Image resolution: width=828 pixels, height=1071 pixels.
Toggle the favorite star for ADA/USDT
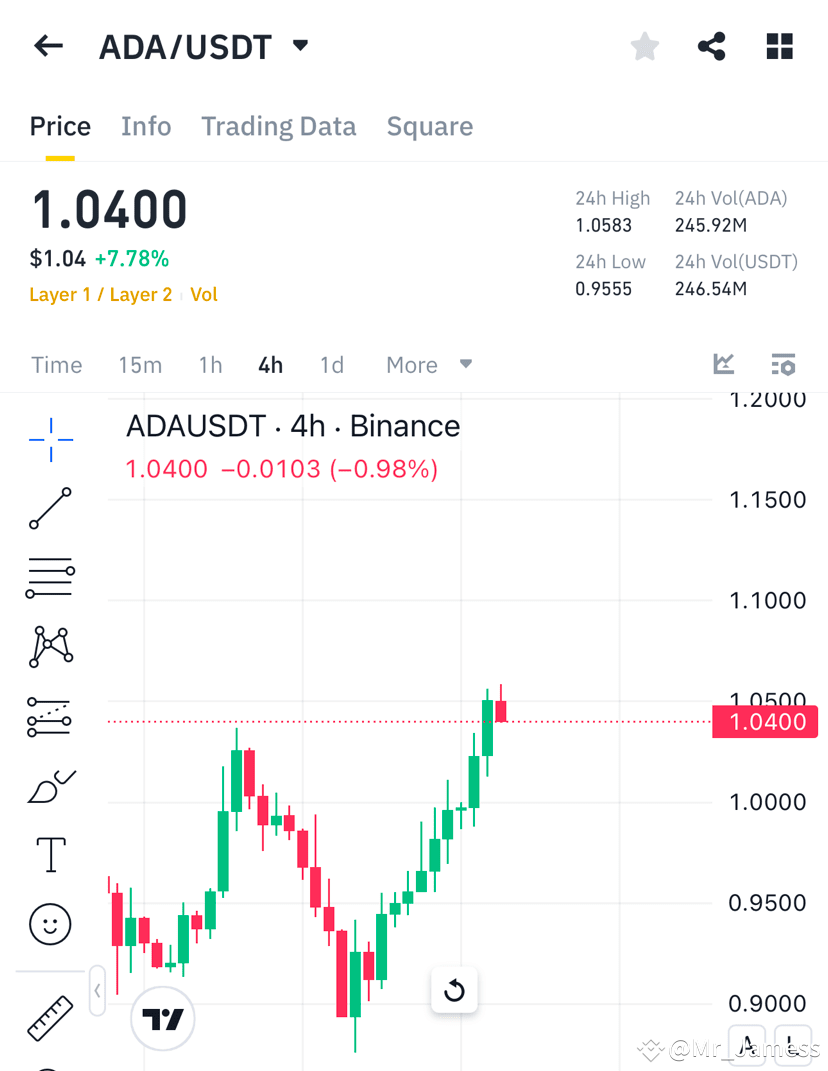tap(644, 46)
